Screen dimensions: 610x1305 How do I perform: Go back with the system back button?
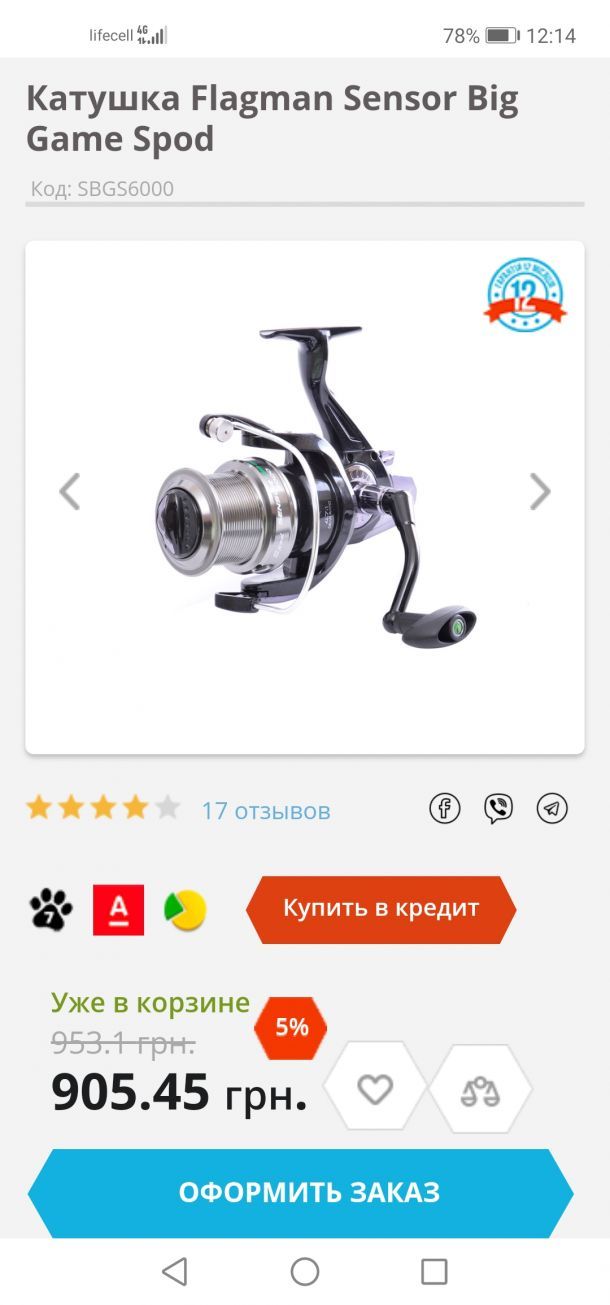(x=175, y=1271)
